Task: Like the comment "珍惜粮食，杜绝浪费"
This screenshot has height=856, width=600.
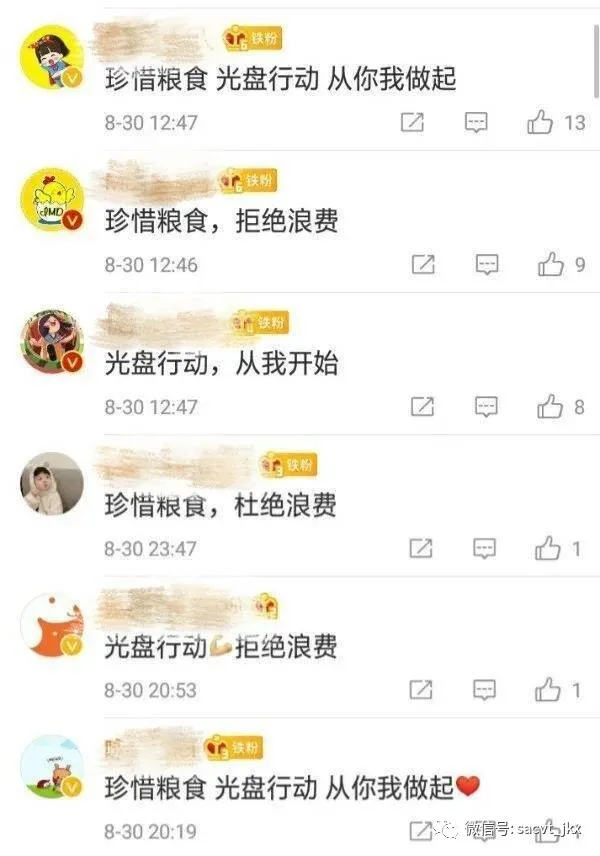Action: pos(548,549)
